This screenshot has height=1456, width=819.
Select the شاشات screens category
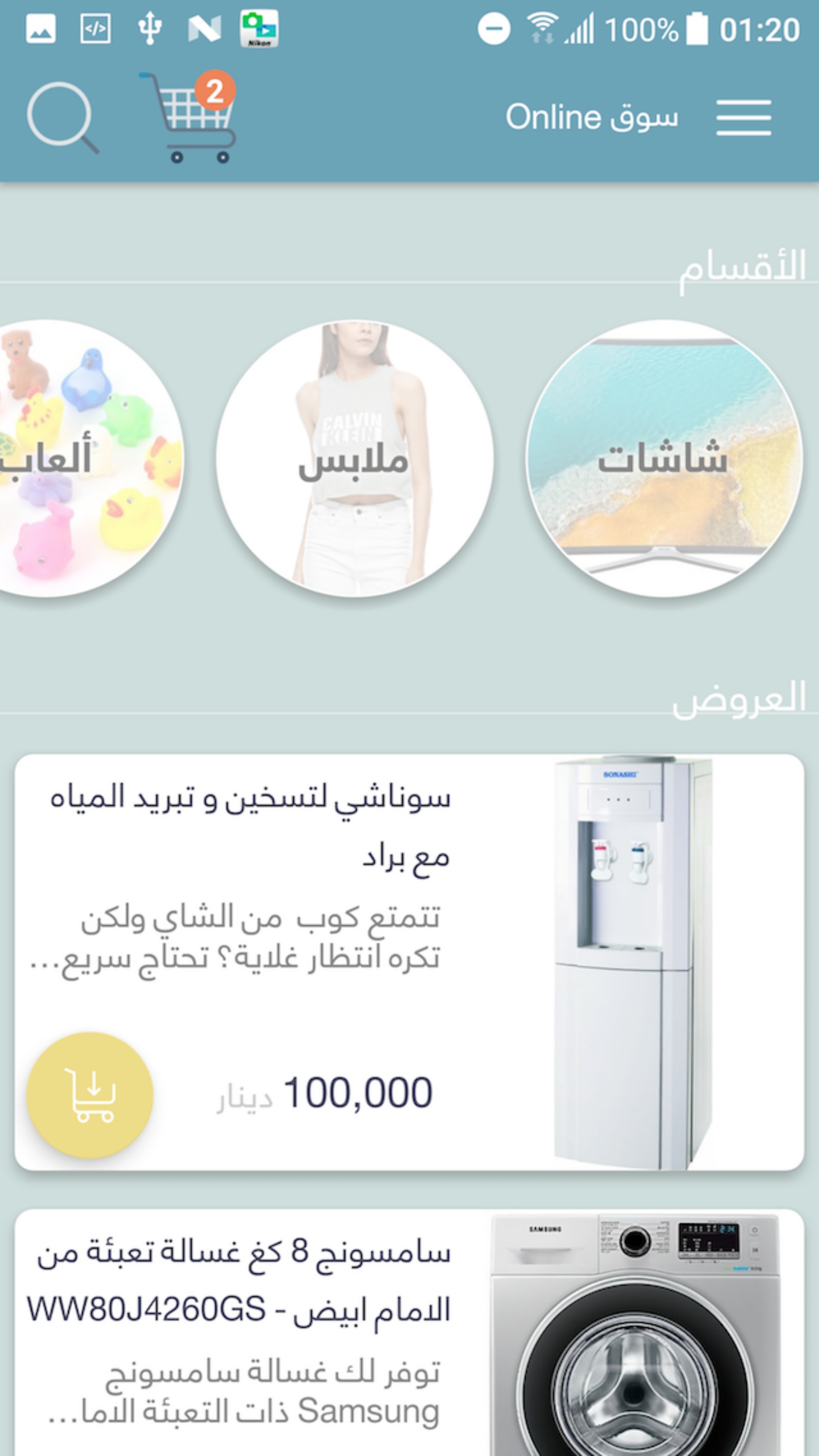coord(663,459)
